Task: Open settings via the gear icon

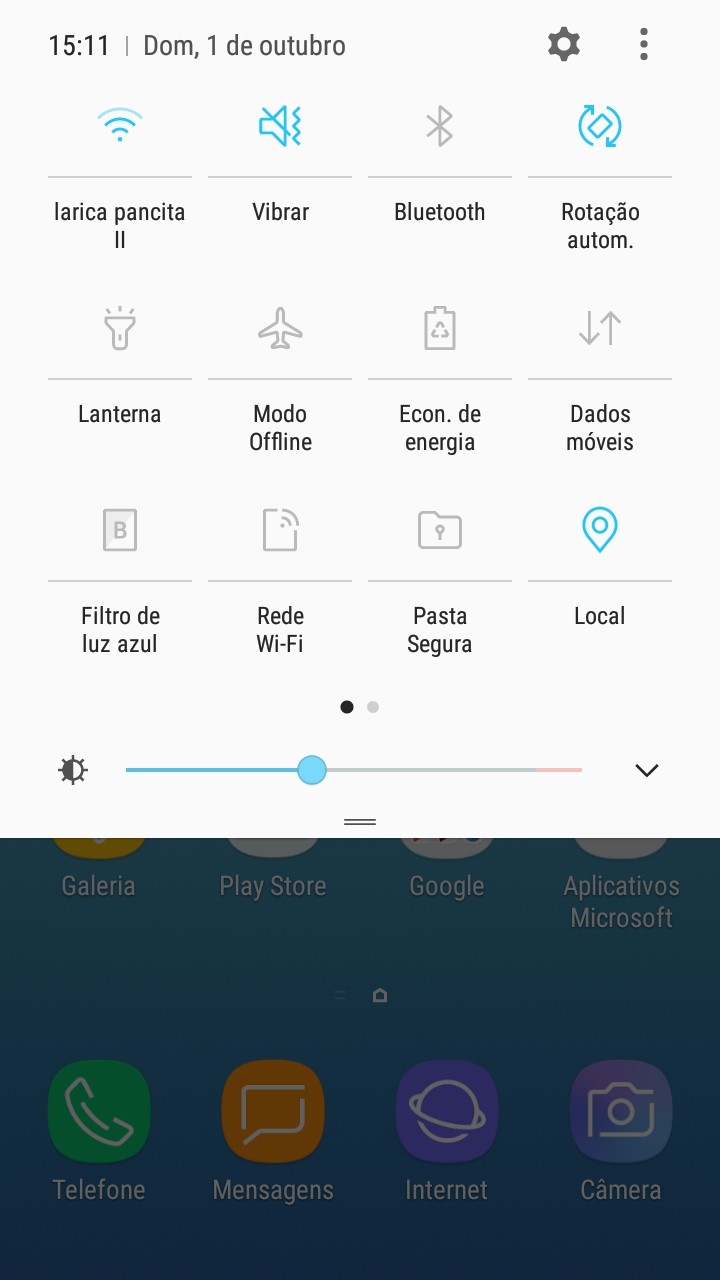Action: tap(564, 45)
